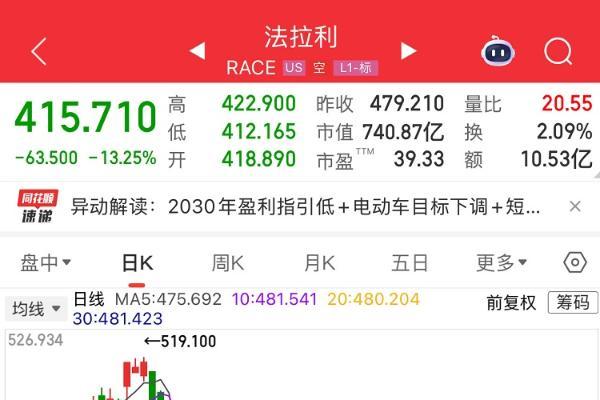This screenshot has width=600, height=400.
Task: Switch to the 月K chart tab
Action: 319,263
